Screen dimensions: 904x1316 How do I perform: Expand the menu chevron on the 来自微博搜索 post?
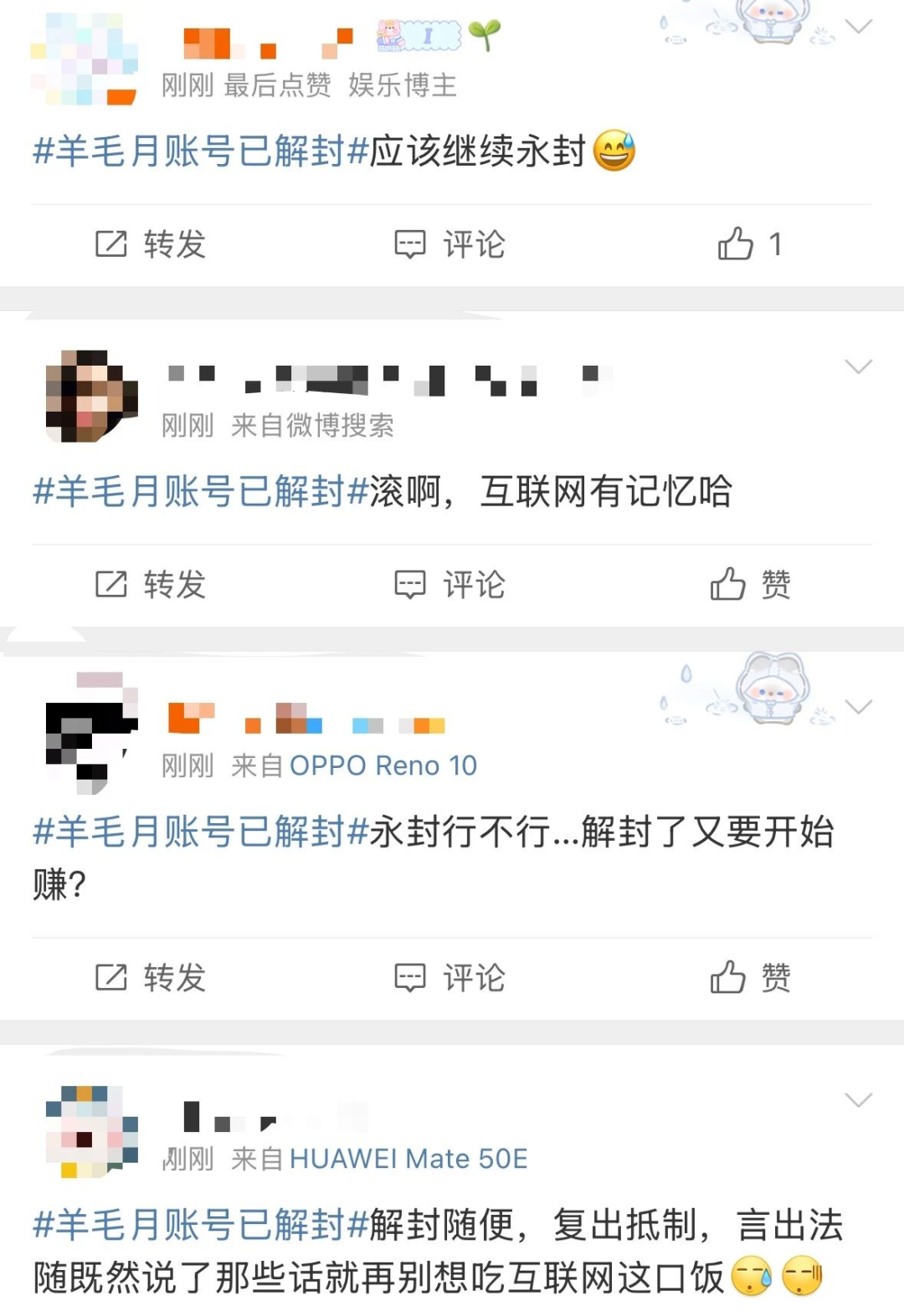(858, 366)
